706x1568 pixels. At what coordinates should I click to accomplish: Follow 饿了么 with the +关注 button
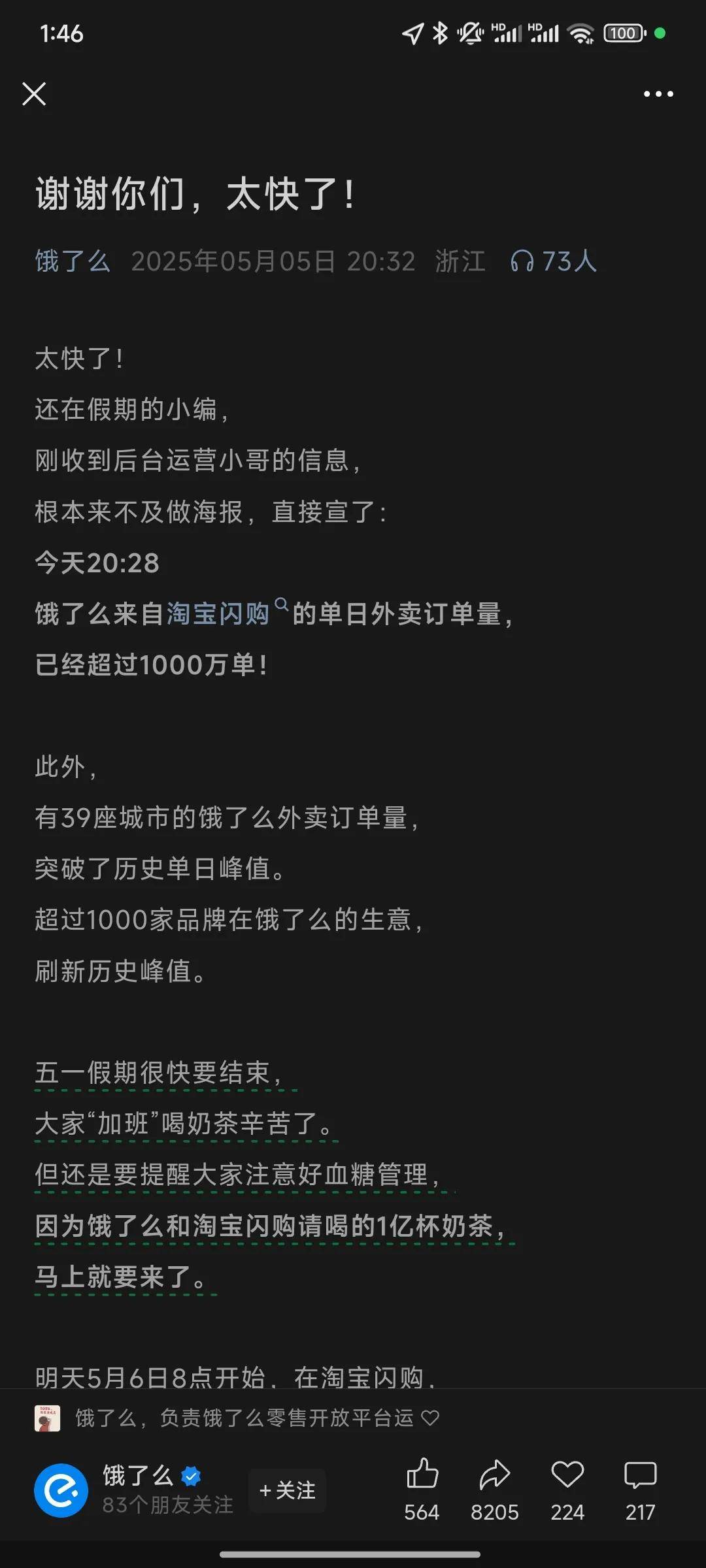click(x=287, y=1490)
